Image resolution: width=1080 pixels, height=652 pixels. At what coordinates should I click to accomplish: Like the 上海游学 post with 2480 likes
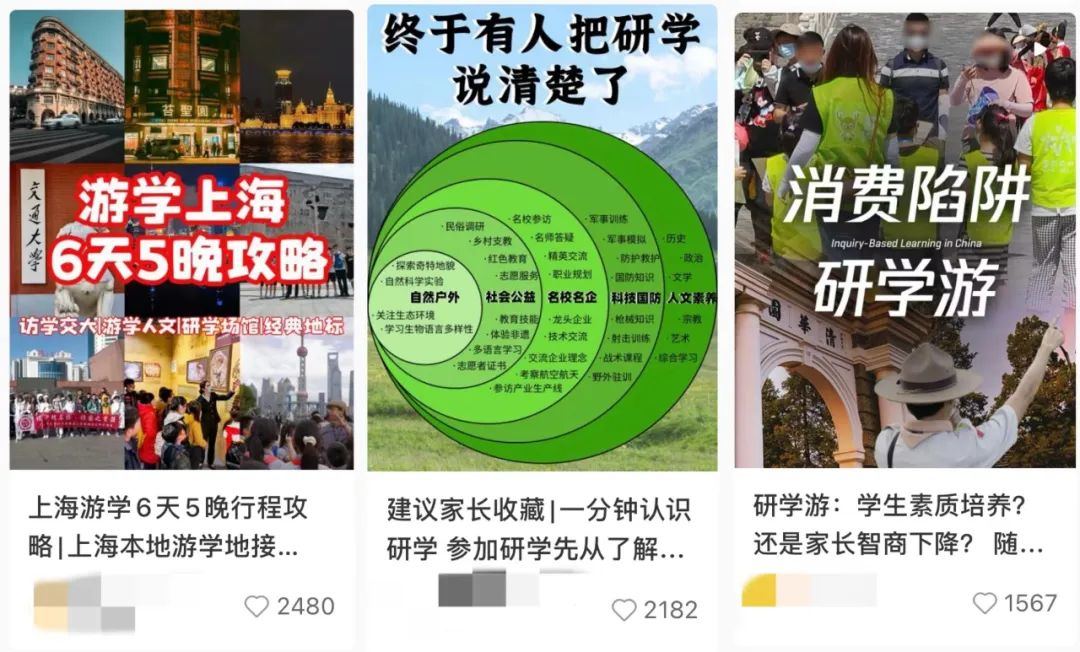click(257, 606)
